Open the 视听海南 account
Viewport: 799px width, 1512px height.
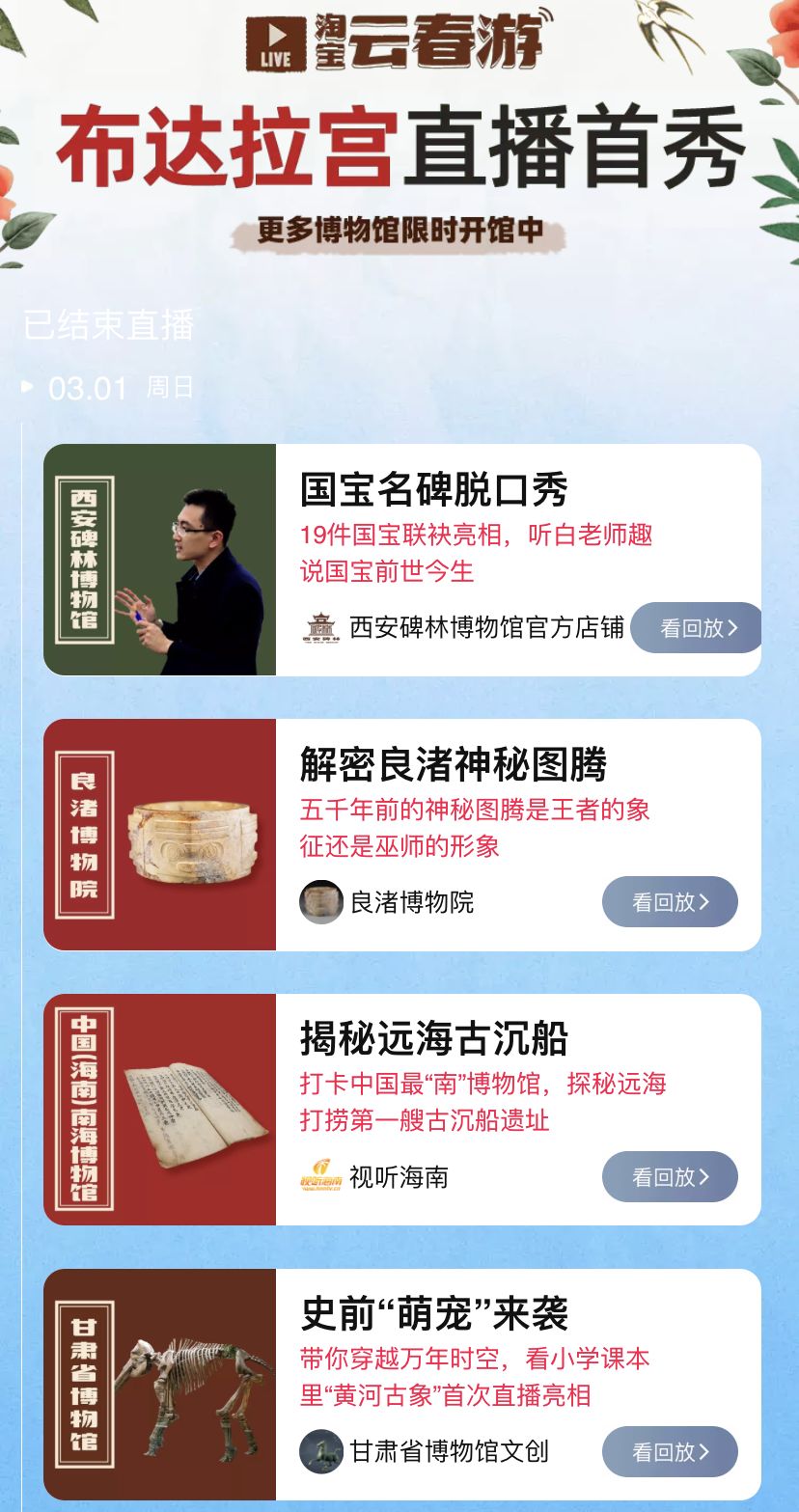(x=374, y=1177)
